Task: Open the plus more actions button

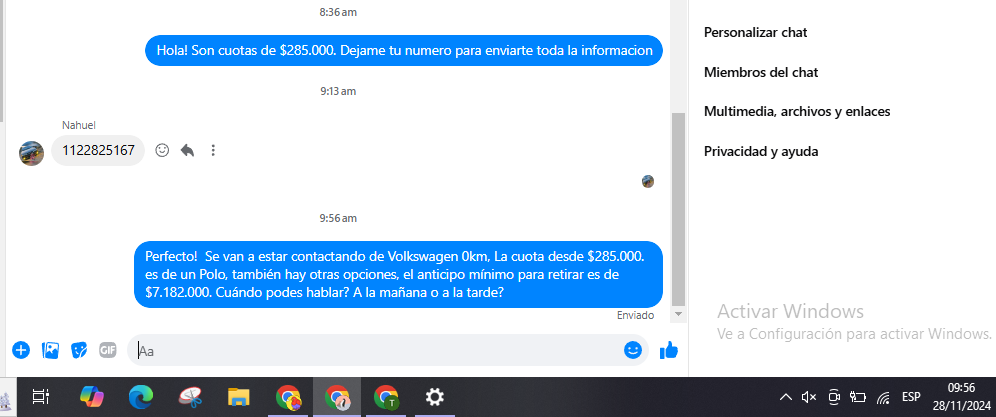Action: coord(20,350)
